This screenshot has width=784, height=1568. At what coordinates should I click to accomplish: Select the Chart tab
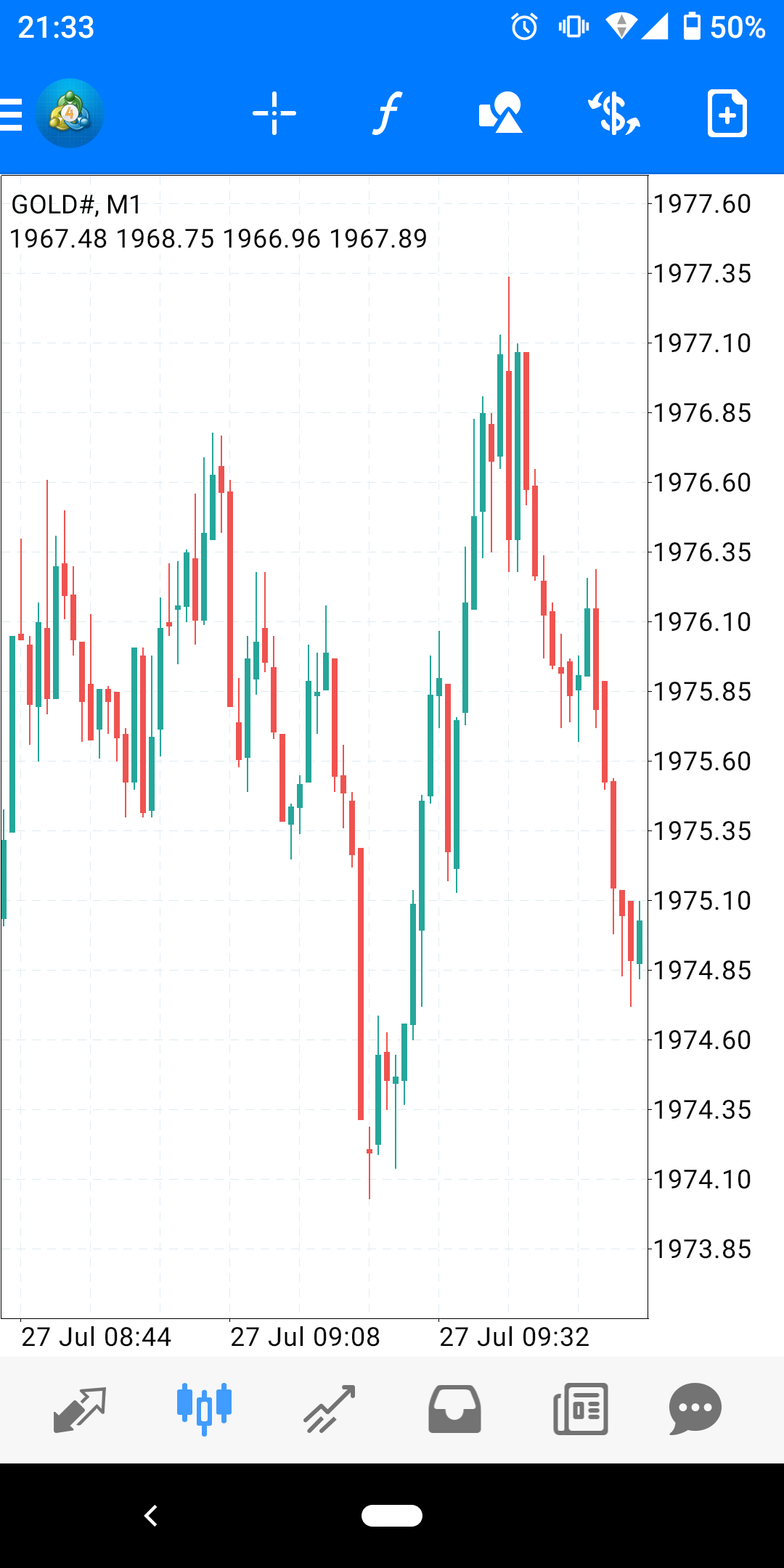point(204,1409)
